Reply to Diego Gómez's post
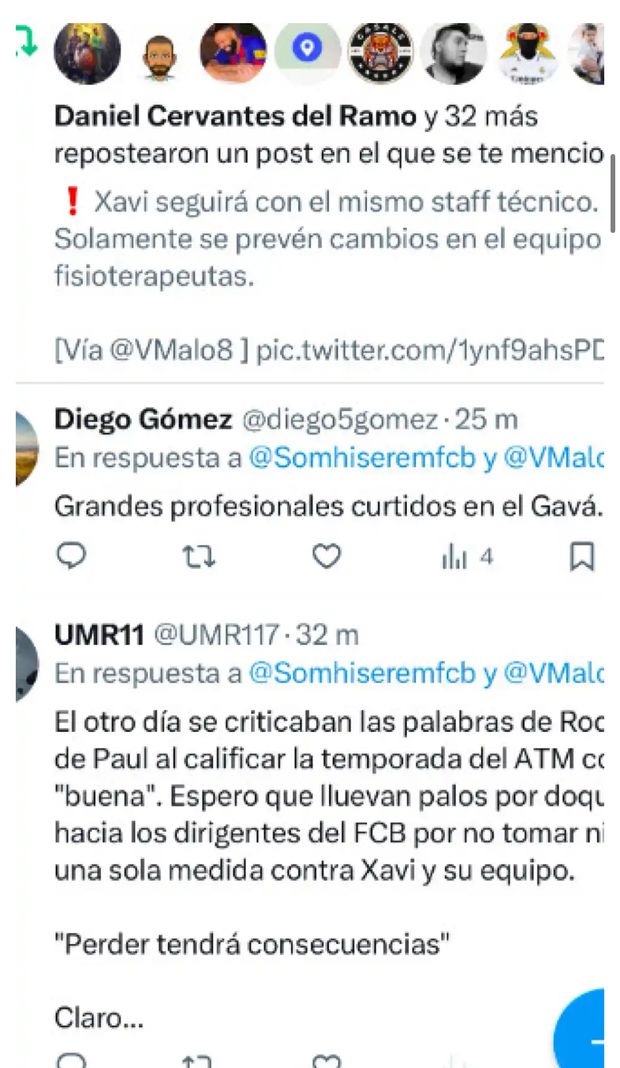Viewport: 620px width, 1068px height. 70,557
